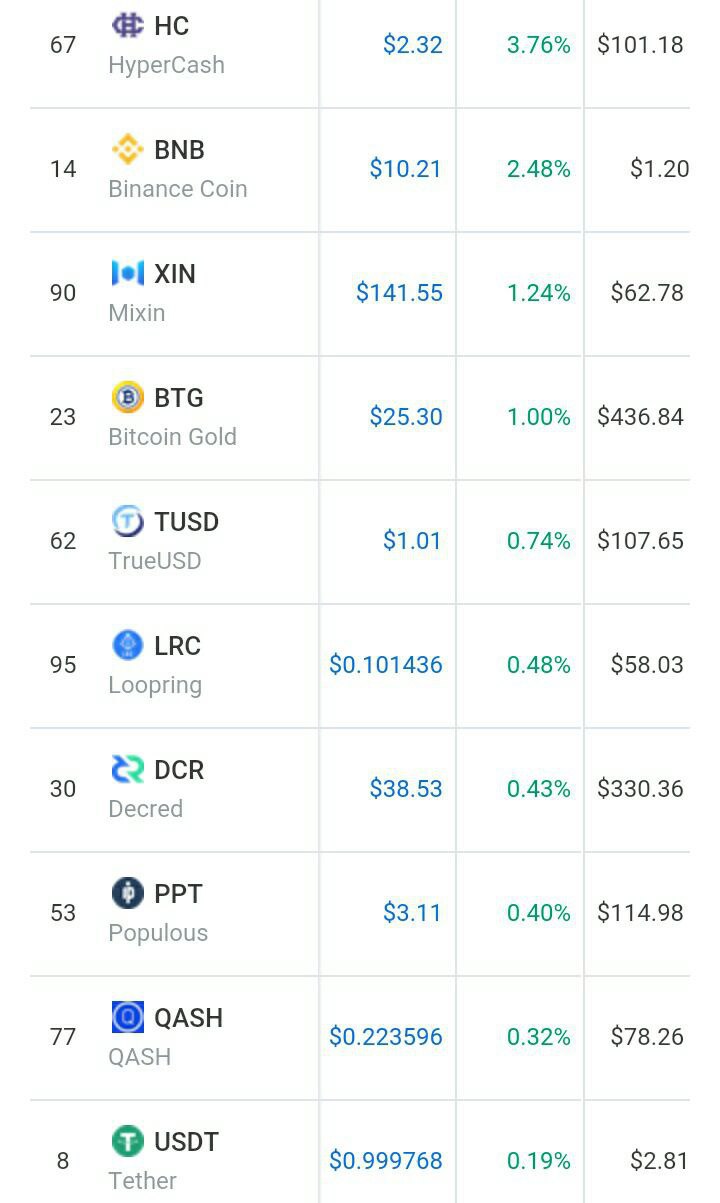This screenshot has width=720, height=1203.
Task: Open the HyperCash (HC) coin row
Action: [x=360, y=46]
